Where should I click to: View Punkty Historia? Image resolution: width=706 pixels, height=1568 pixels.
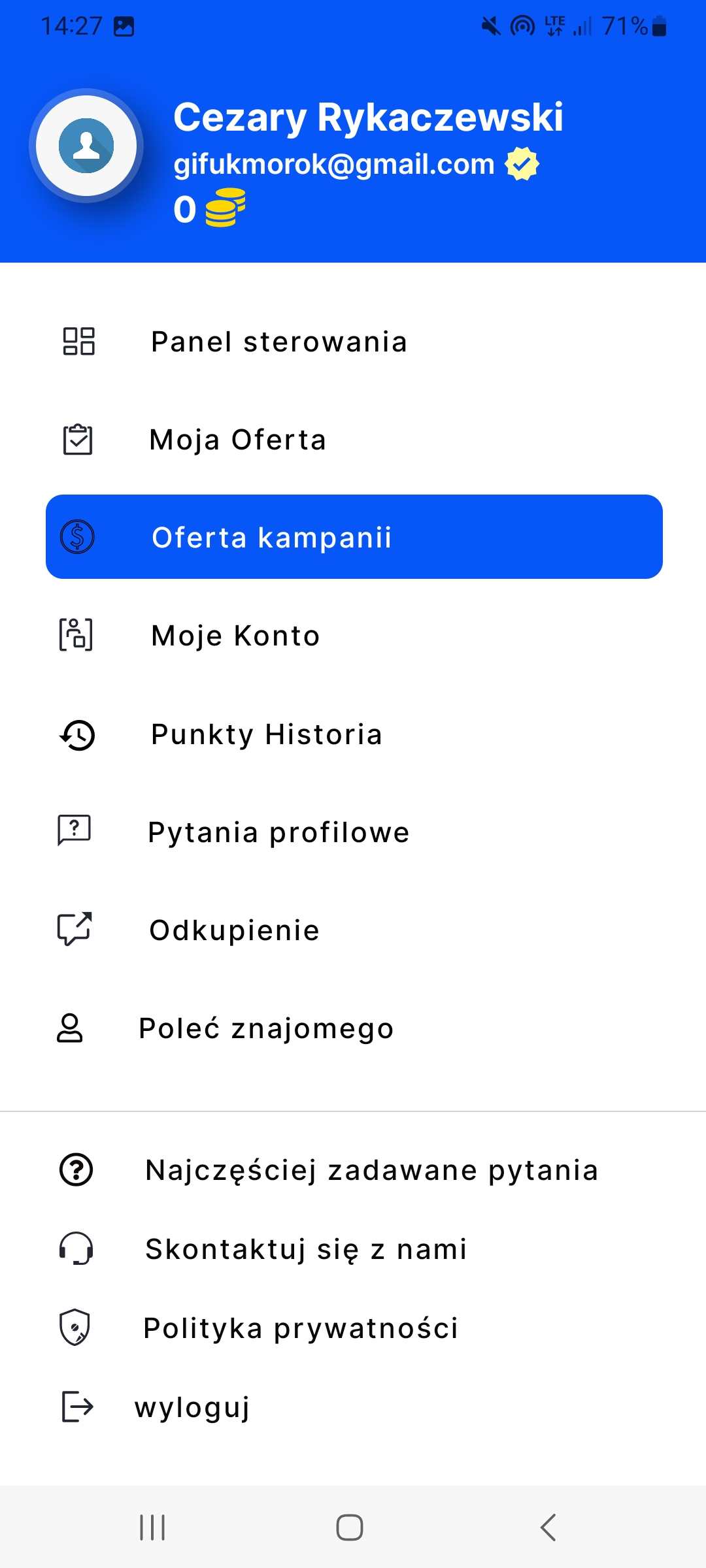(354, 734)
